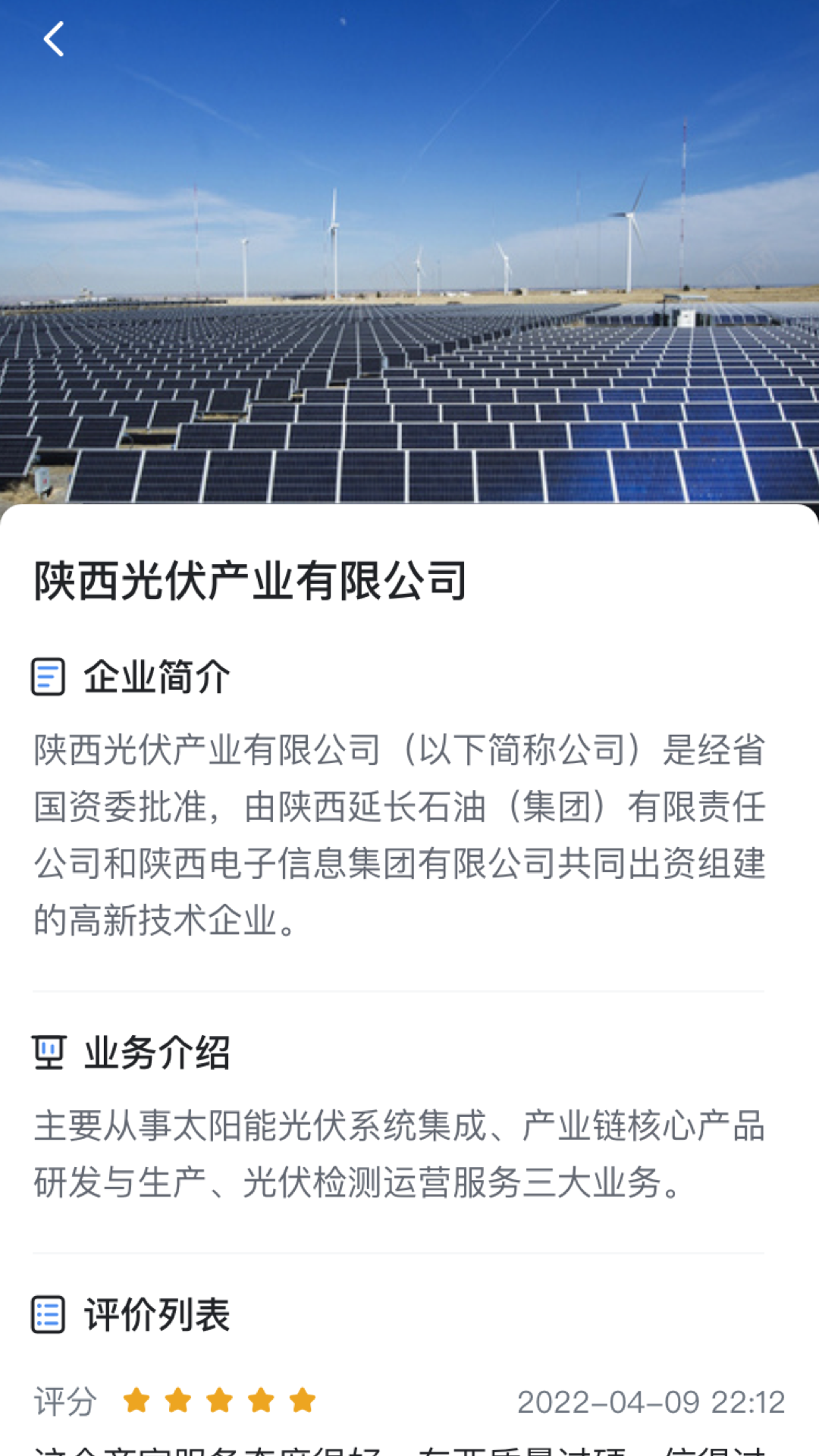Click the 企业简介 document icon
Screen dimensions: 819x1456
(47, 675)
